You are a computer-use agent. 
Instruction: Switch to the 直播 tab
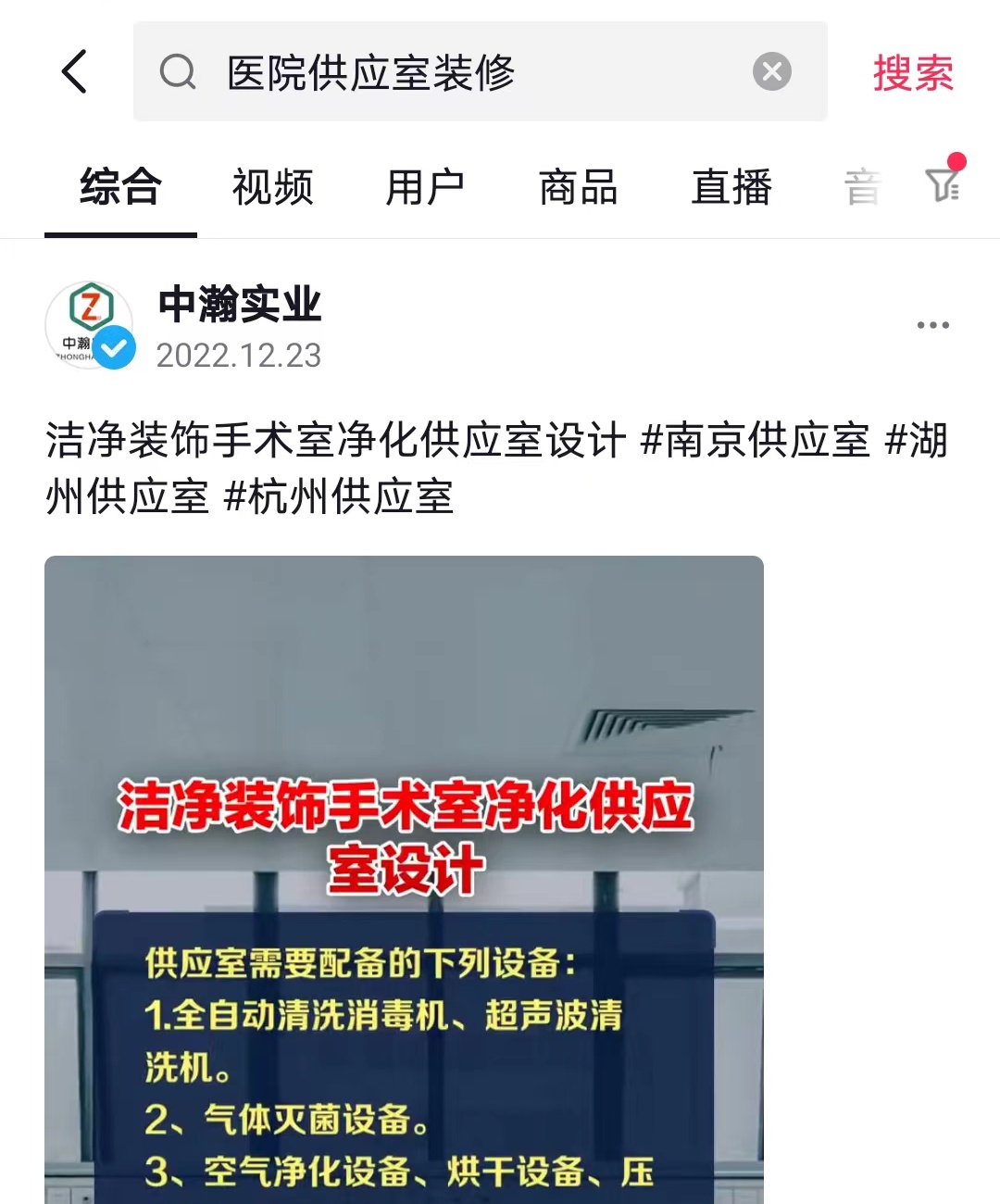731,187
